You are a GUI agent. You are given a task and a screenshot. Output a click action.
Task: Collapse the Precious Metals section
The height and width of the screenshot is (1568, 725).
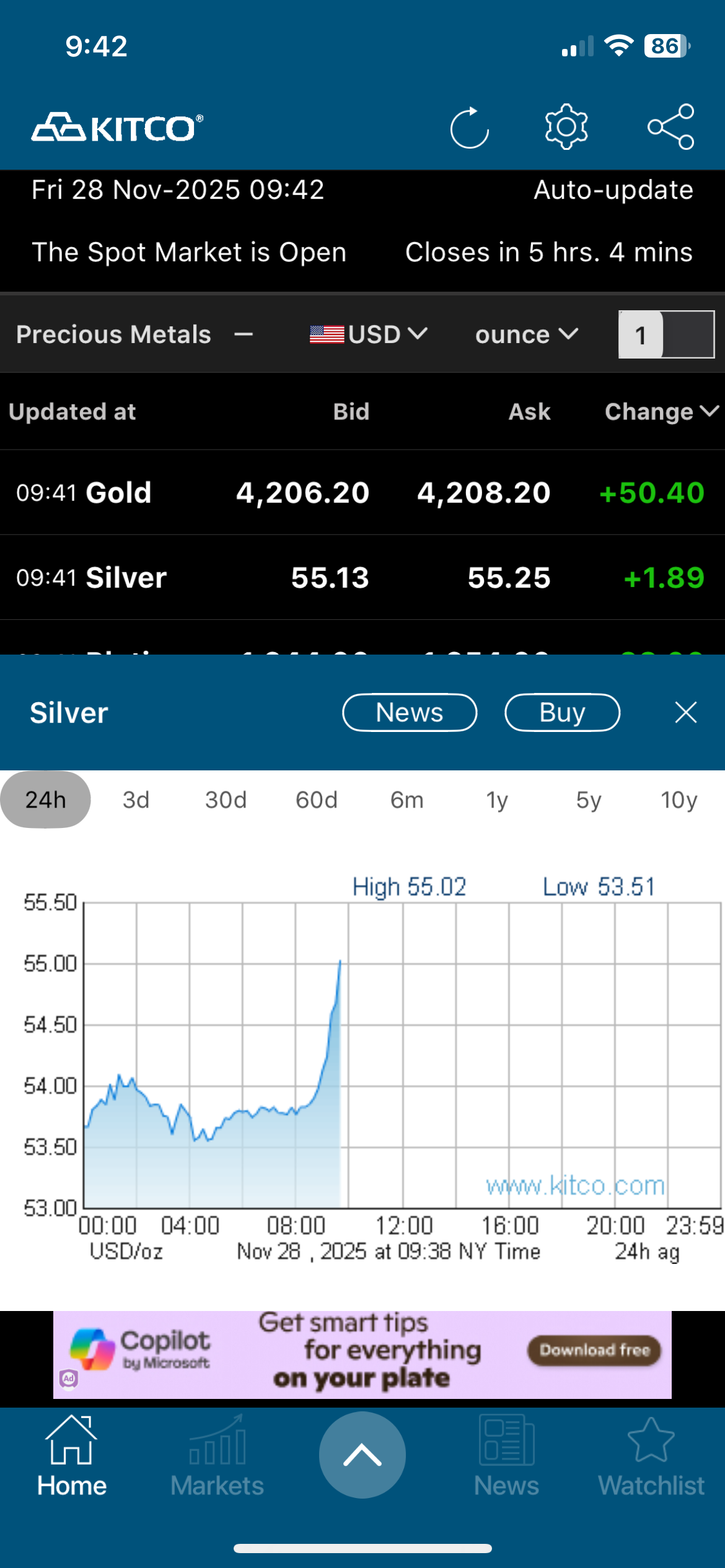(x=244, y=334)
